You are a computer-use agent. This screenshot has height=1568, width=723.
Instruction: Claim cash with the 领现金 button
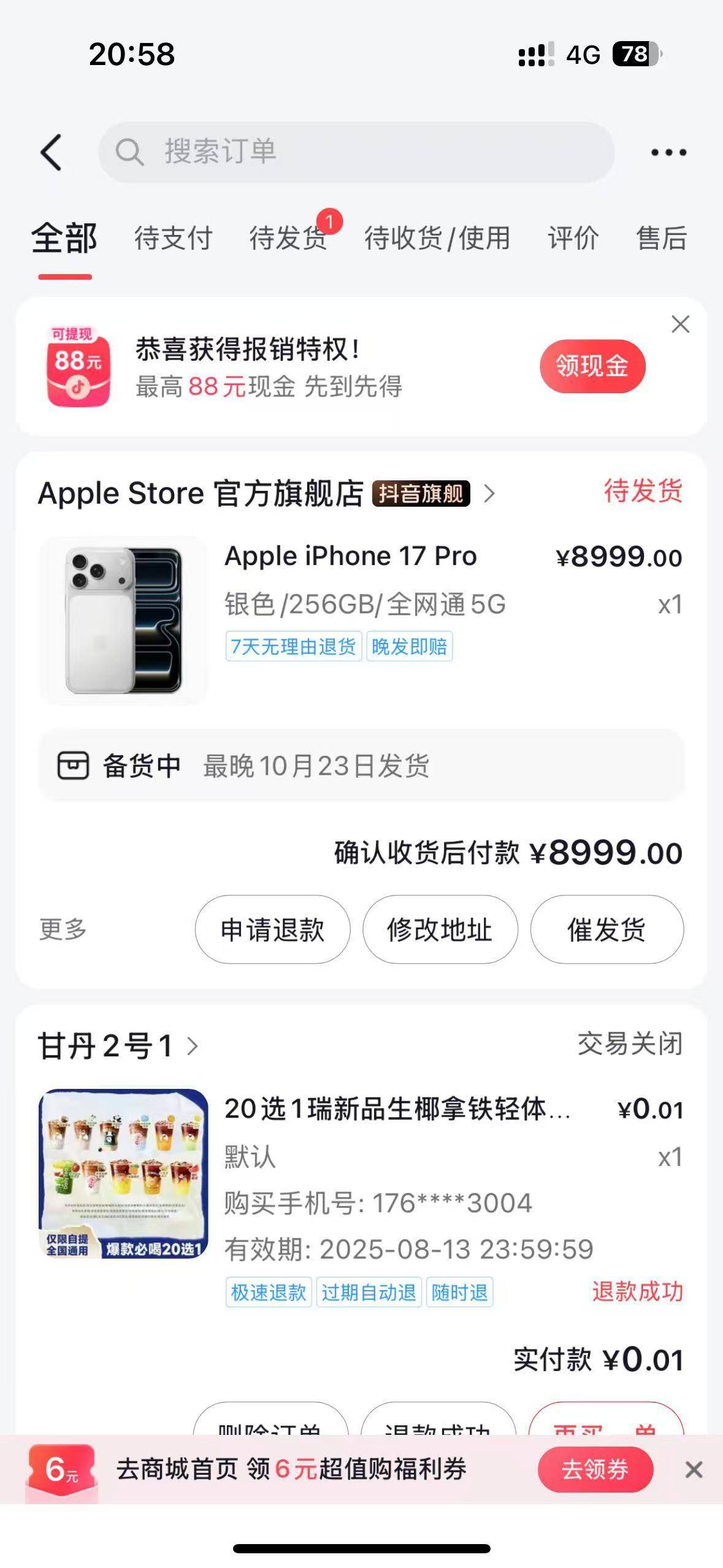pos(592,366)
